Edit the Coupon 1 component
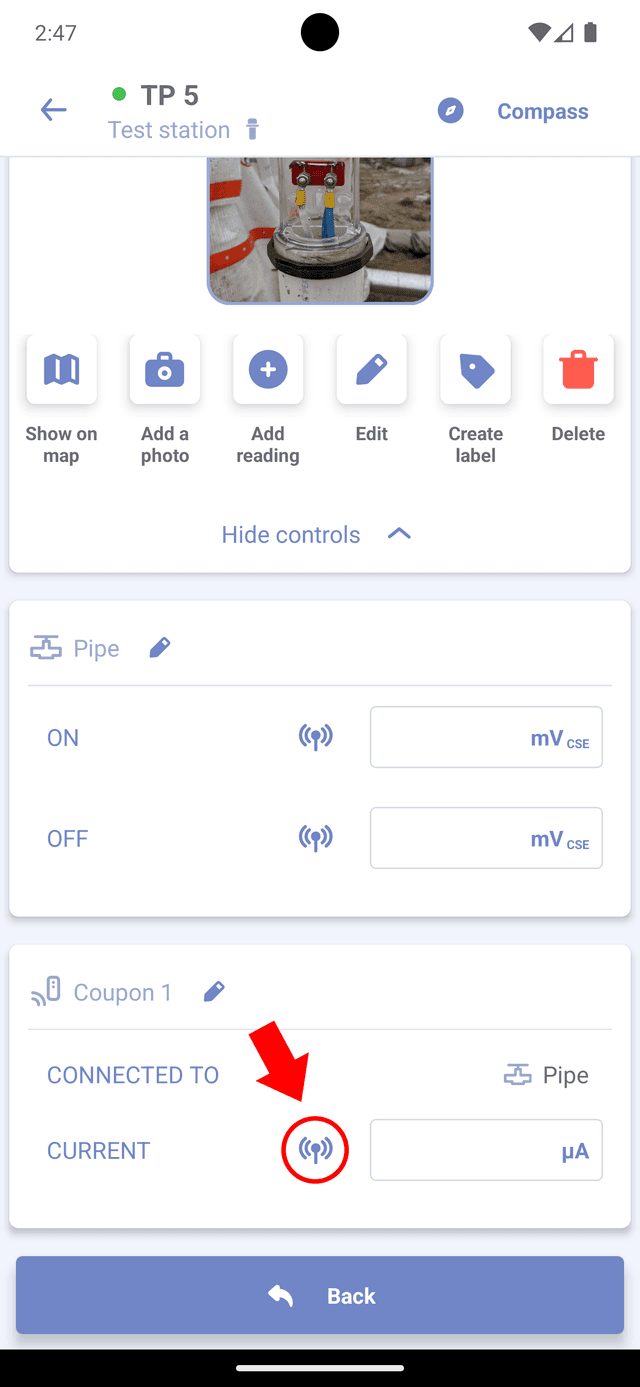 tap(214, 992)
